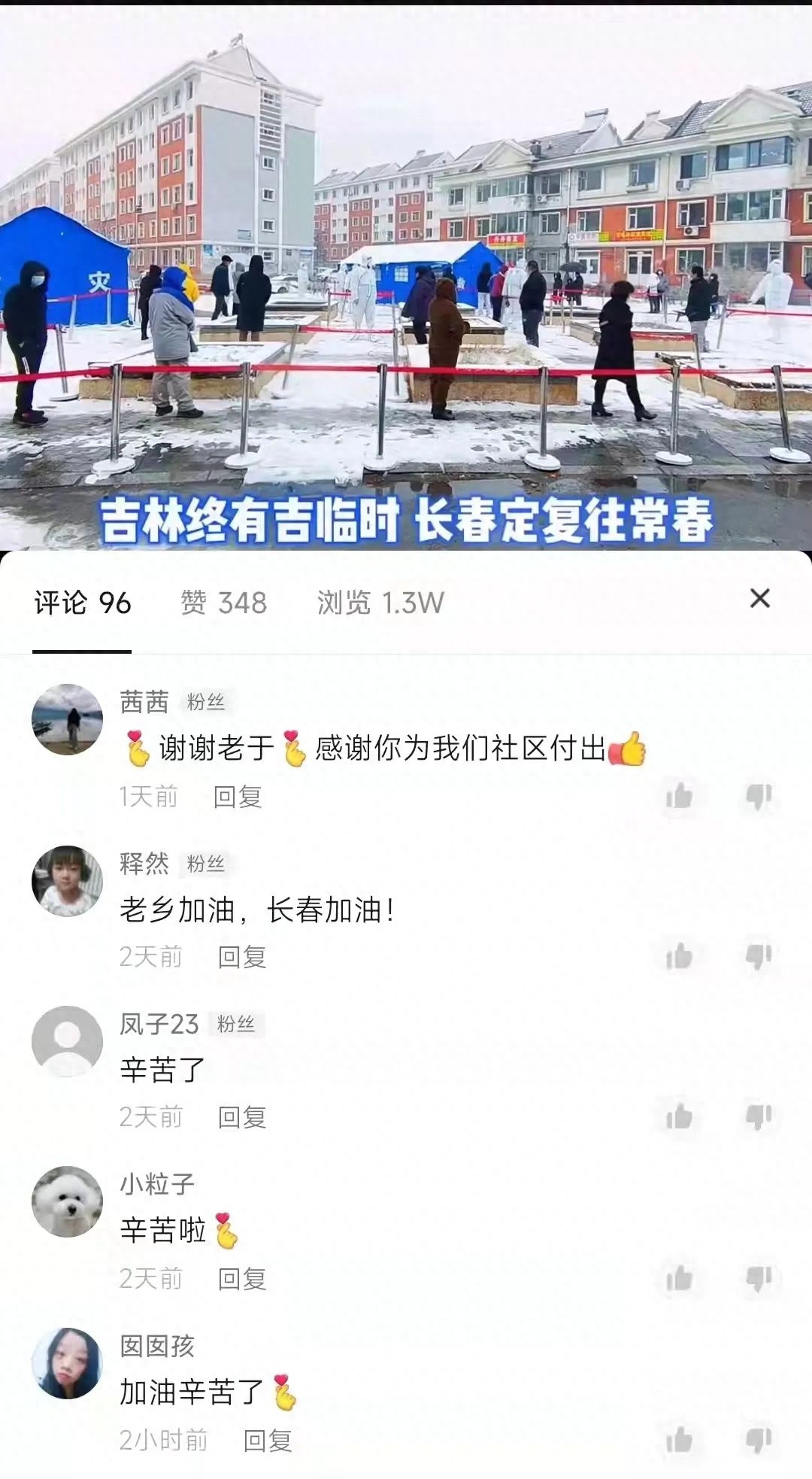Dislike 茜茜's comment
The height and width of the screenshot is (1479, 812).
759,796
